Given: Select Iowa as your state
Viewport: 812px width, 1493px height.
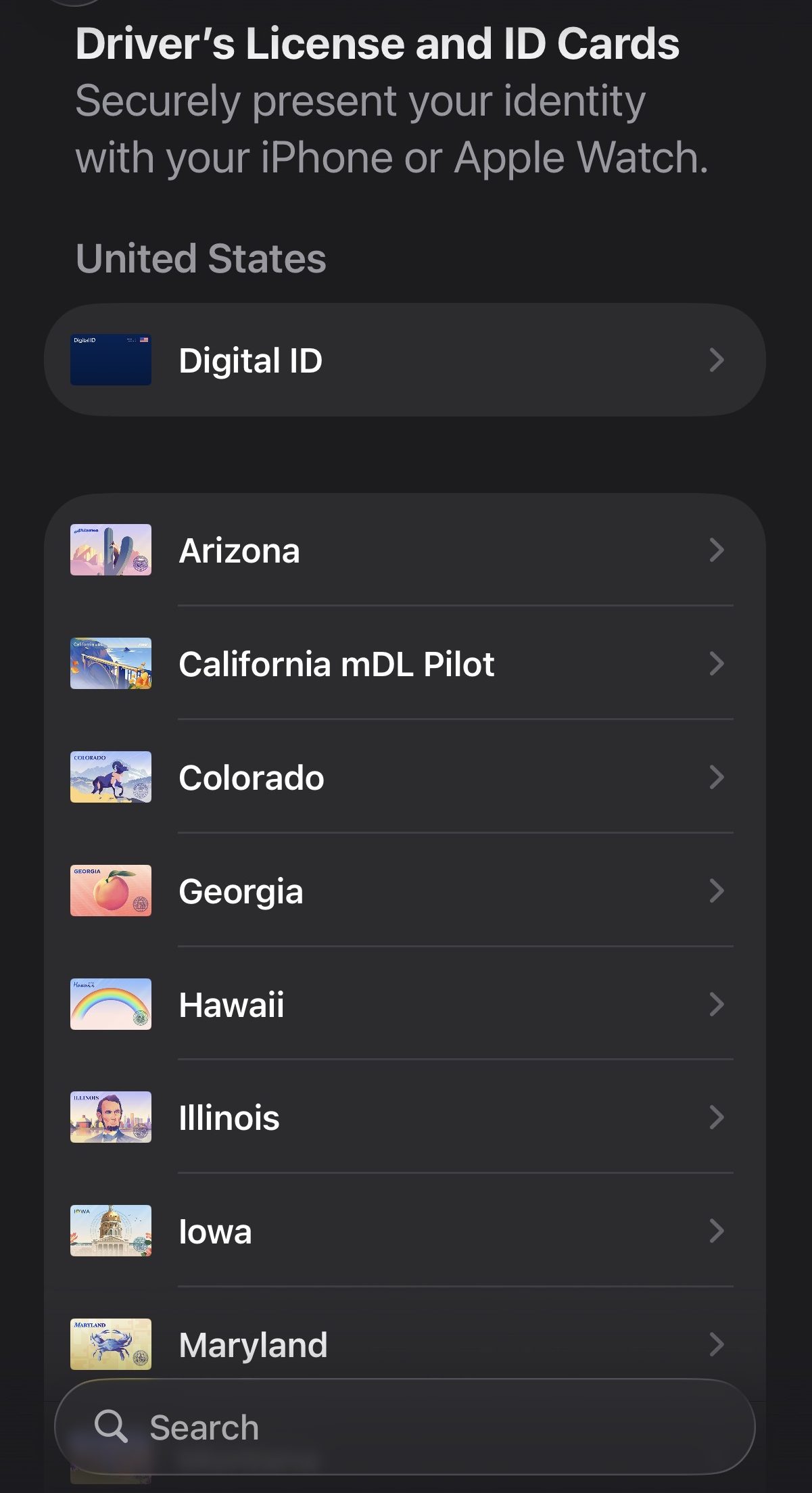Looking at the screenshot, I should [x=404, y=1231].
